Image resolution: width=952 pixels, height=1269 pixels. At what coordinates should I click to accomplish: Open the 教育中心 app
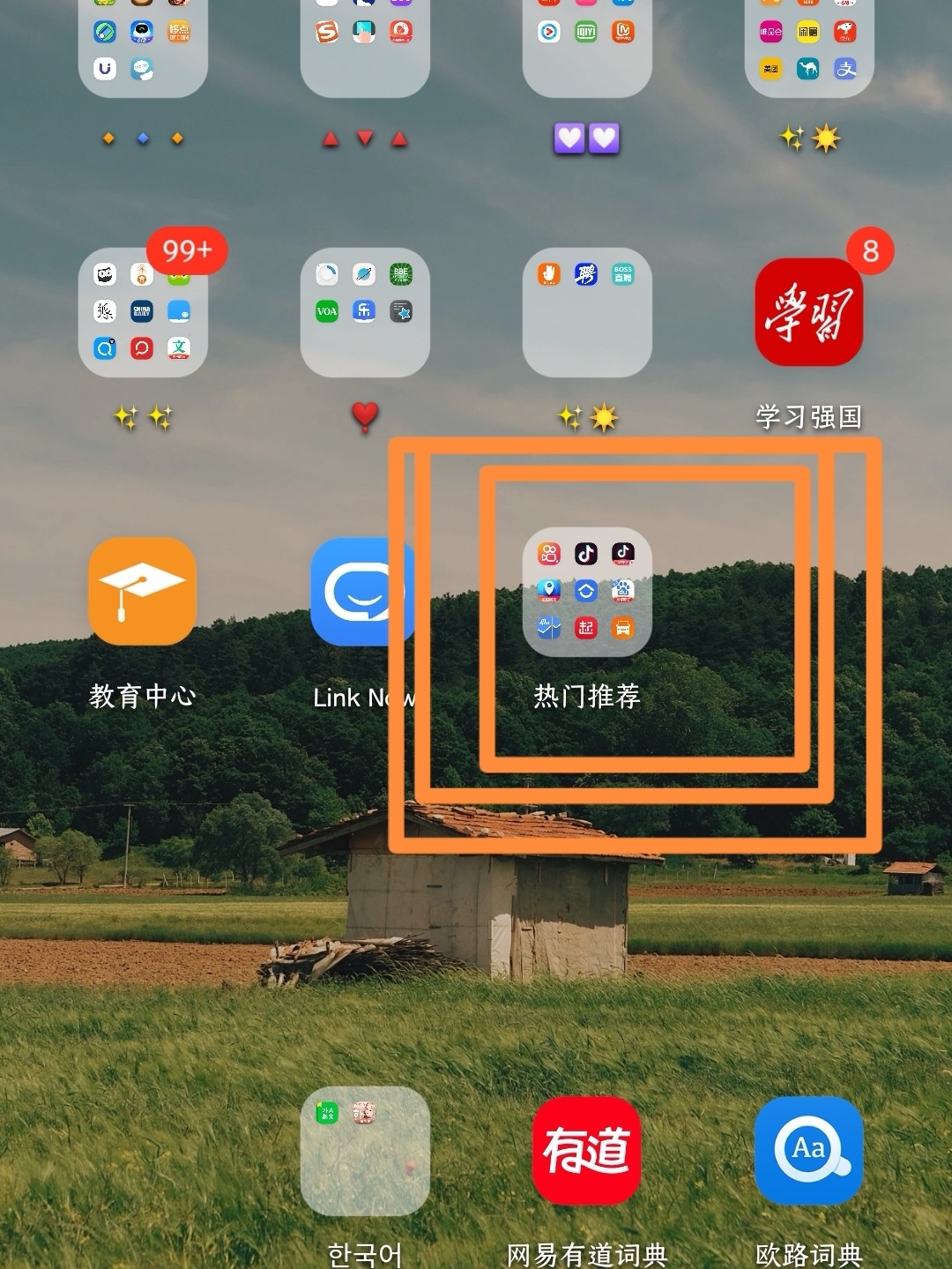coord(142,592)
